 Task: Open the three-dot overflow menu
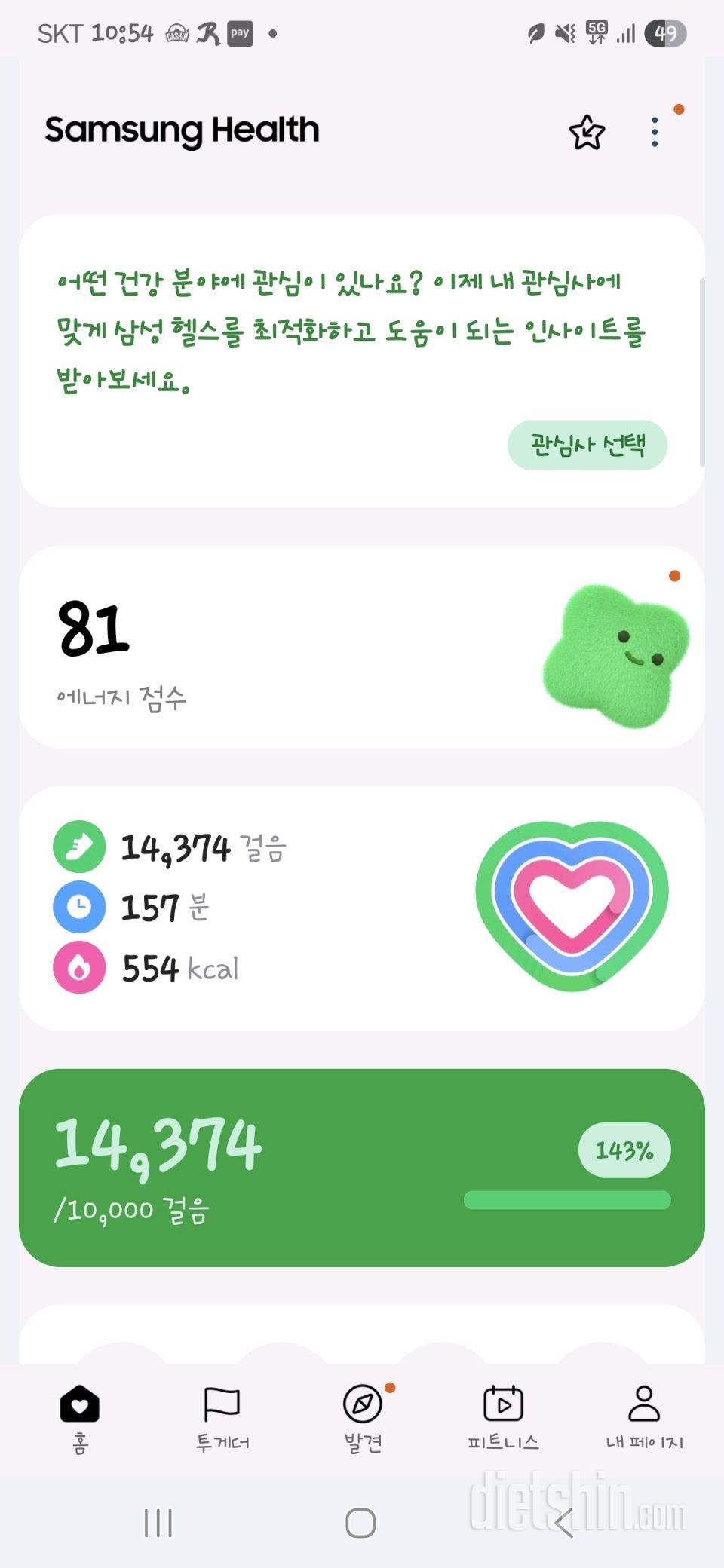coord(655,133)
